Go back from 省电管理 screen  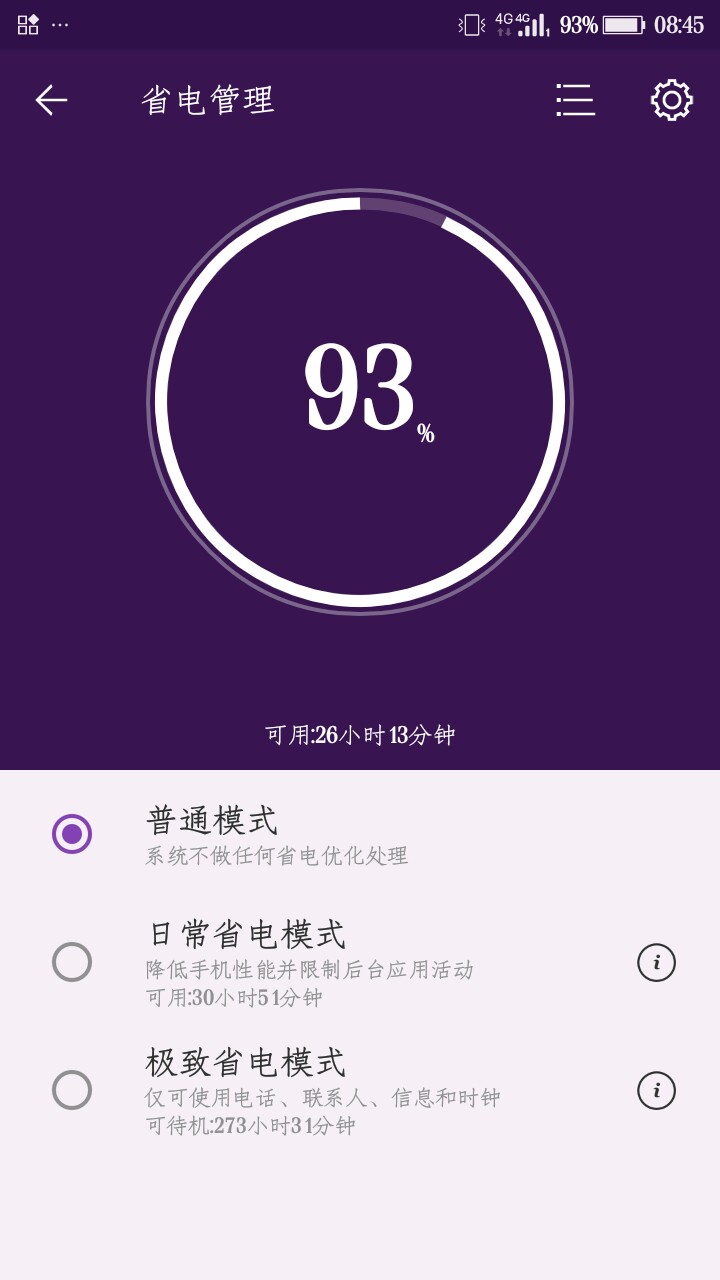coord(51,100)
